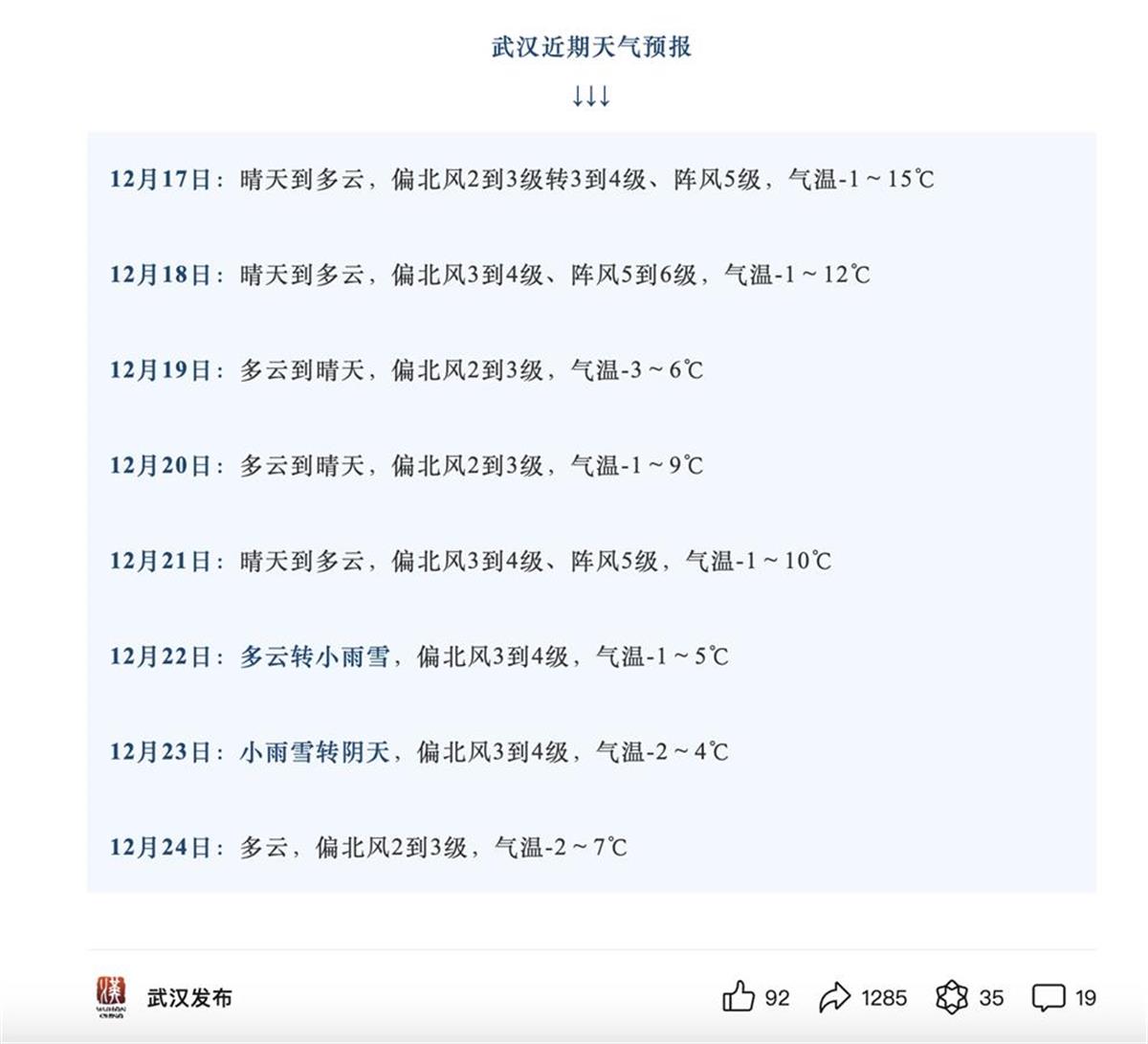This screenshot has height=1044, width=1148.
Task: Tap the 在看 flower icon with 35
Action: (951, 997)
